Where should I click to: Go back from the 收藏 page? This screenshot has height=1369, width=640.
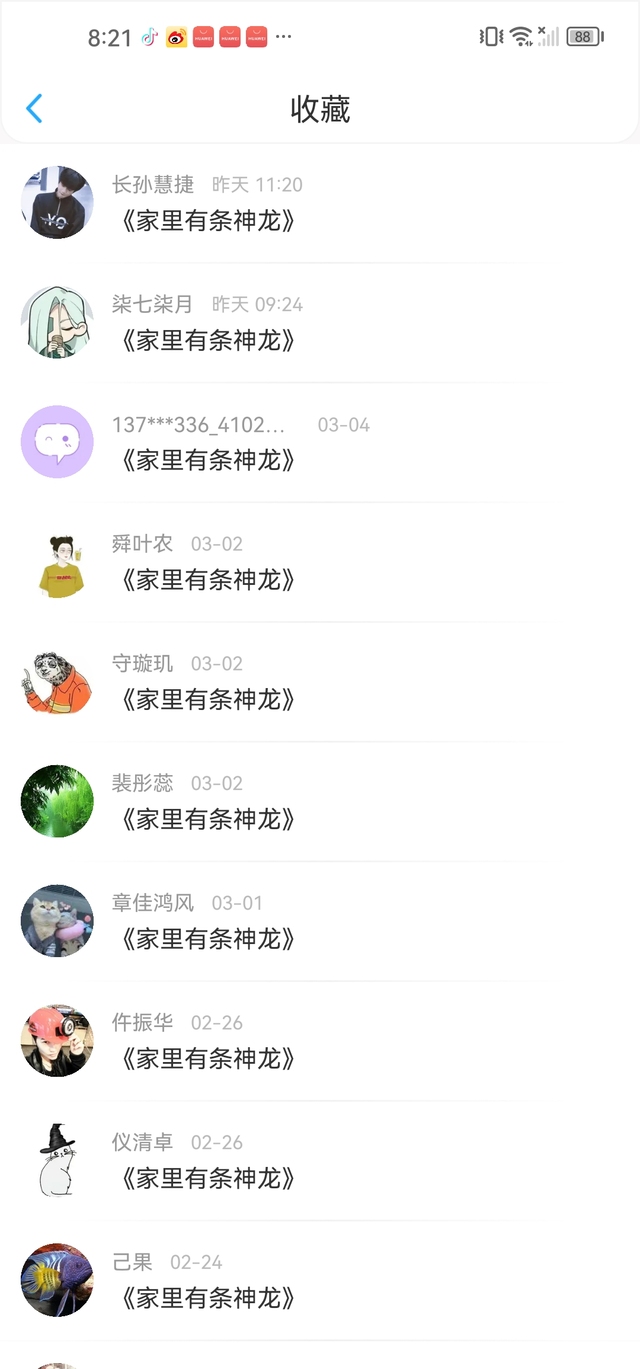34,108
